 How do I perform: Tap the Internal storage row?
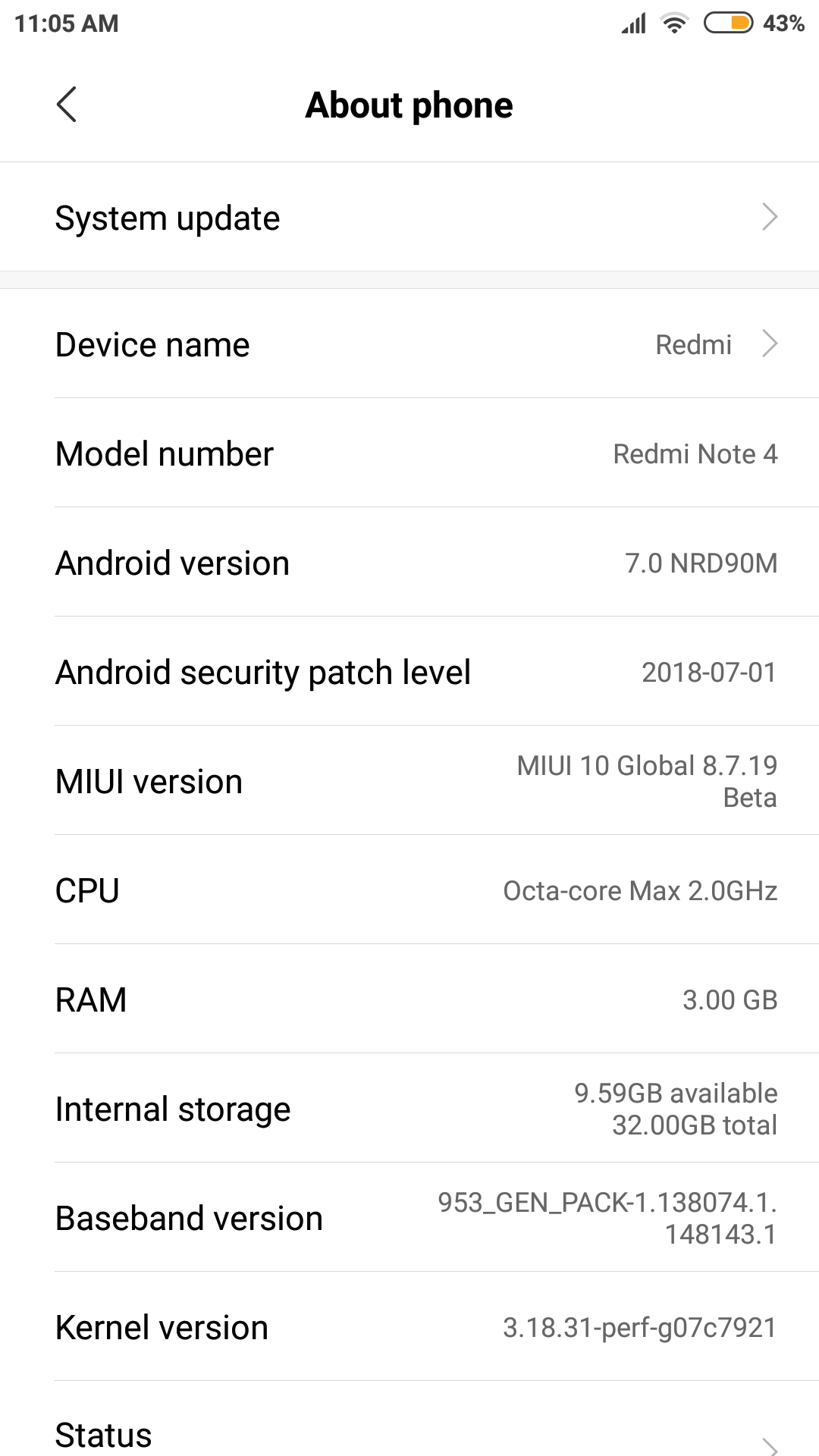click(409, 1109)
